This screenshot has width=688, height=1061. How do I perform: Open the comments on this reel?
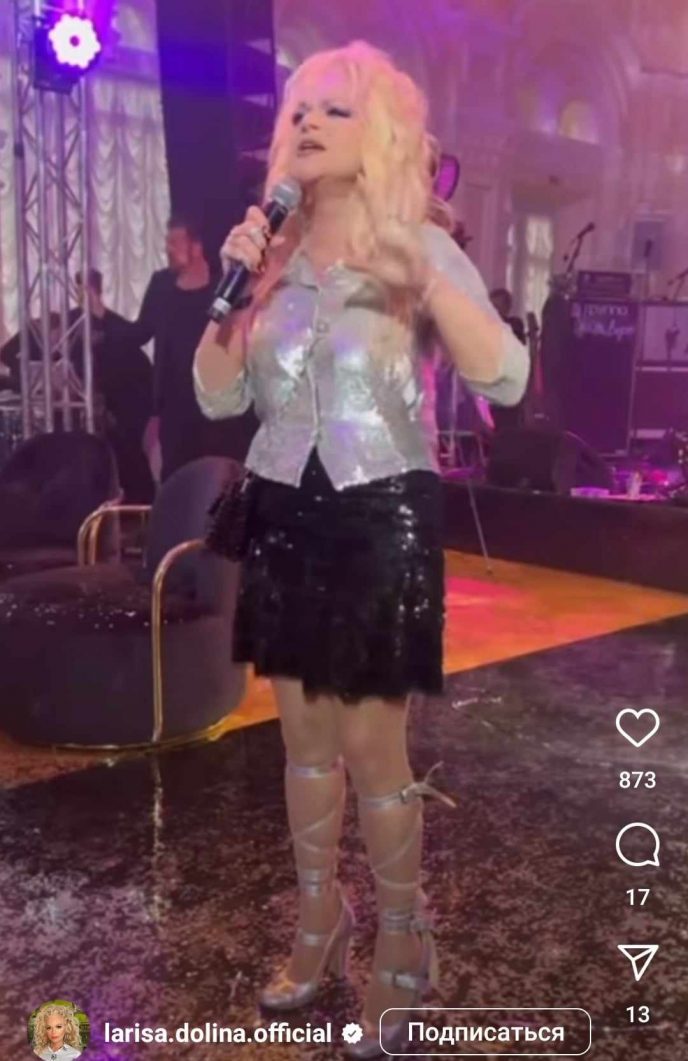tap(637, 846)
